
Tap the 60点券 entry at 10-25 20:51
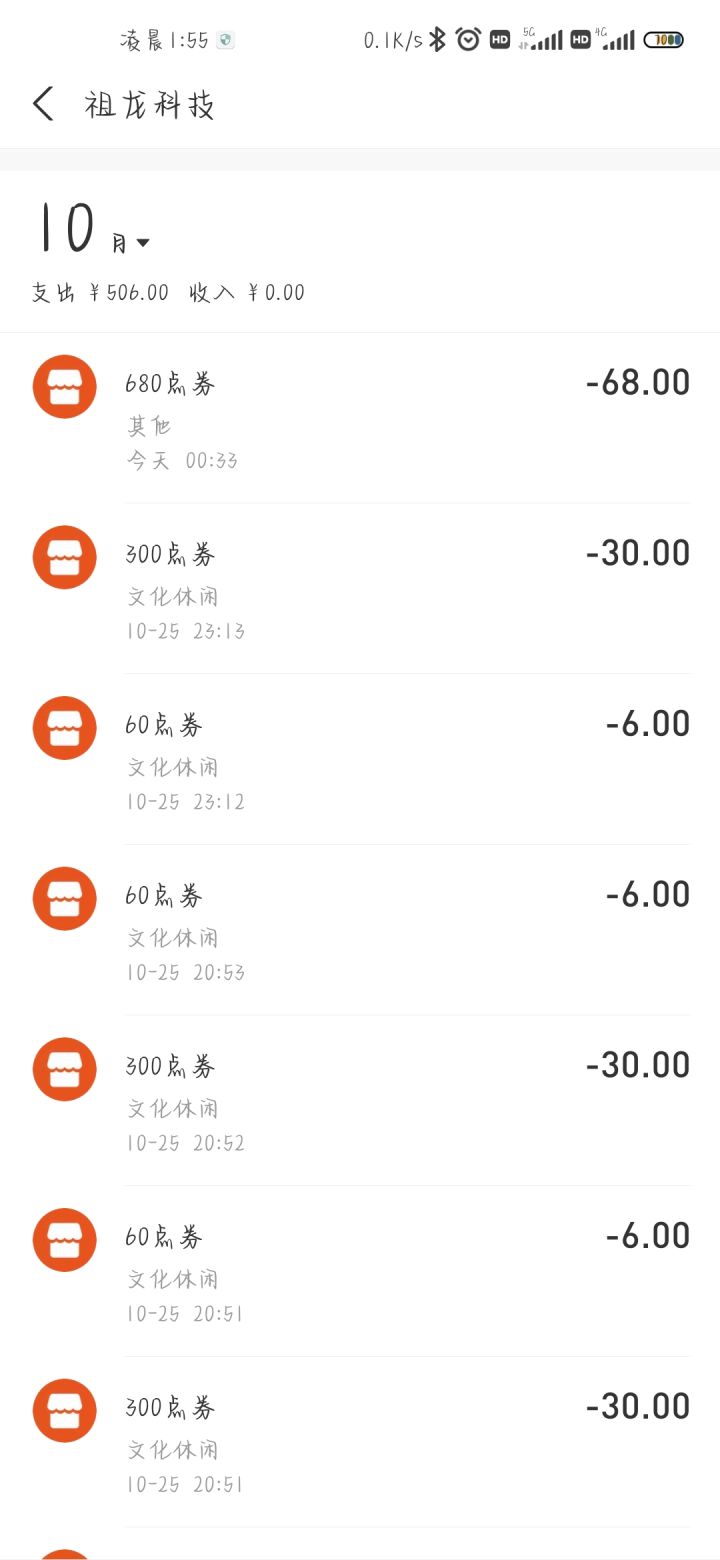360,1272
